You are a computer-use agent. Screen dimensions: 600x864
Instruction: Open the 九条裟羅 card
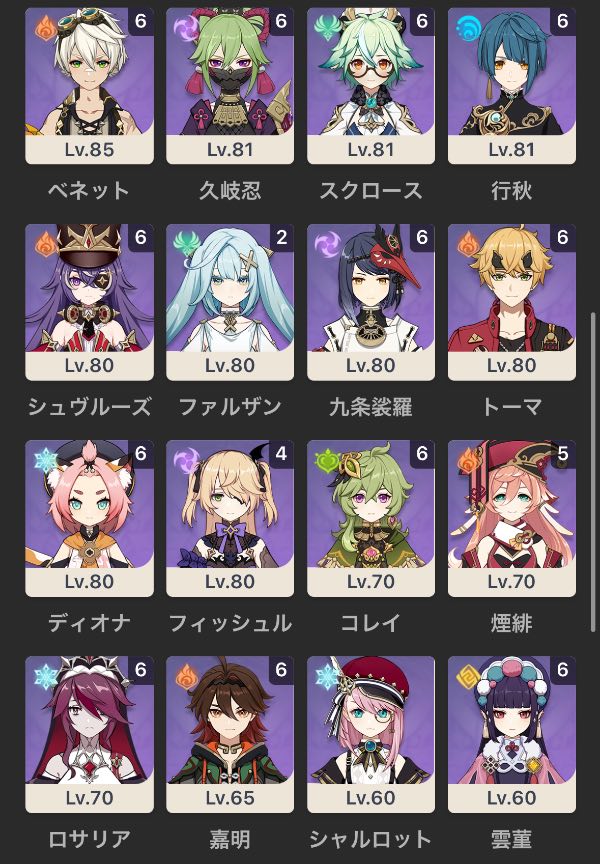coord(371,302)
